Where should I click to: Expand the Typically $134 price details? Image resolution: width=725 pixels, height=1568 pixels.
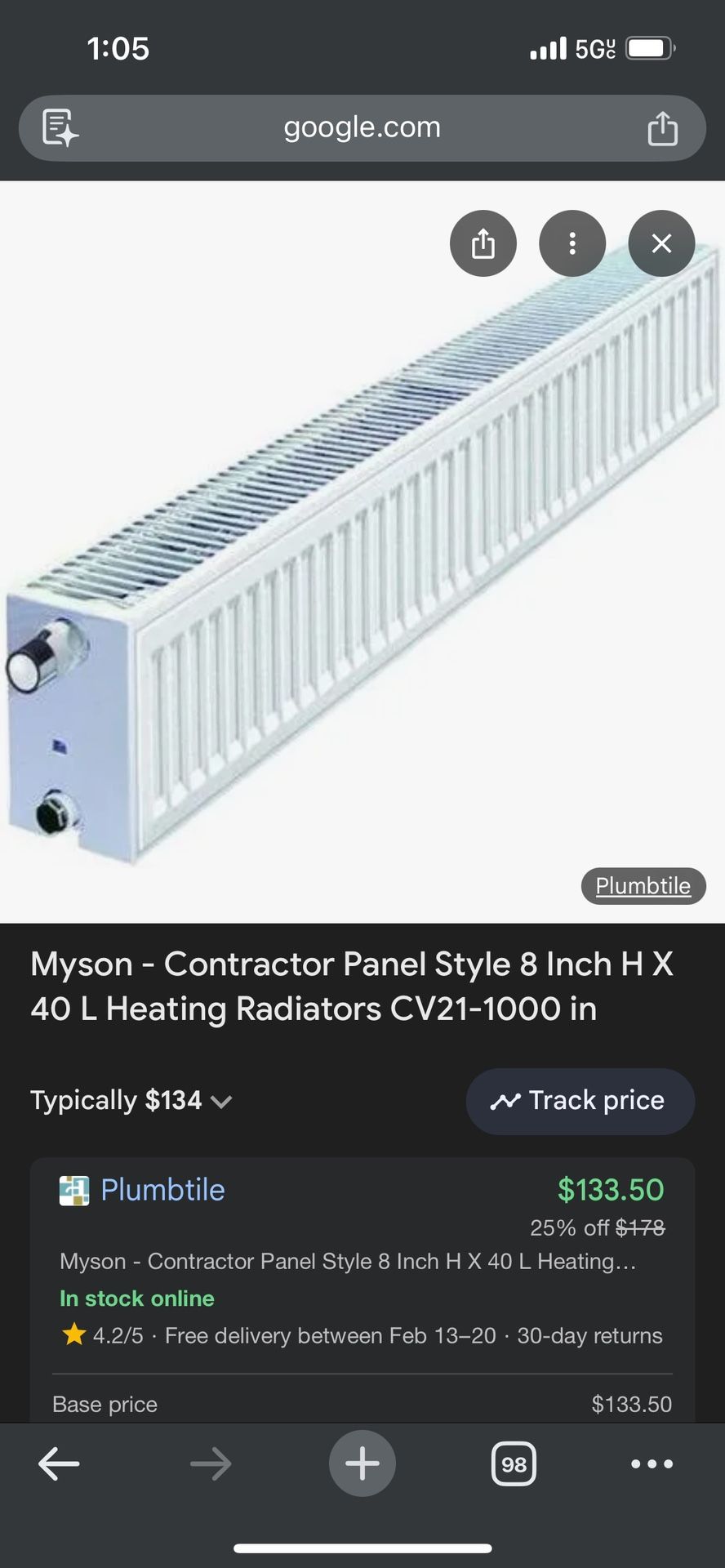tap(131, 1101)
